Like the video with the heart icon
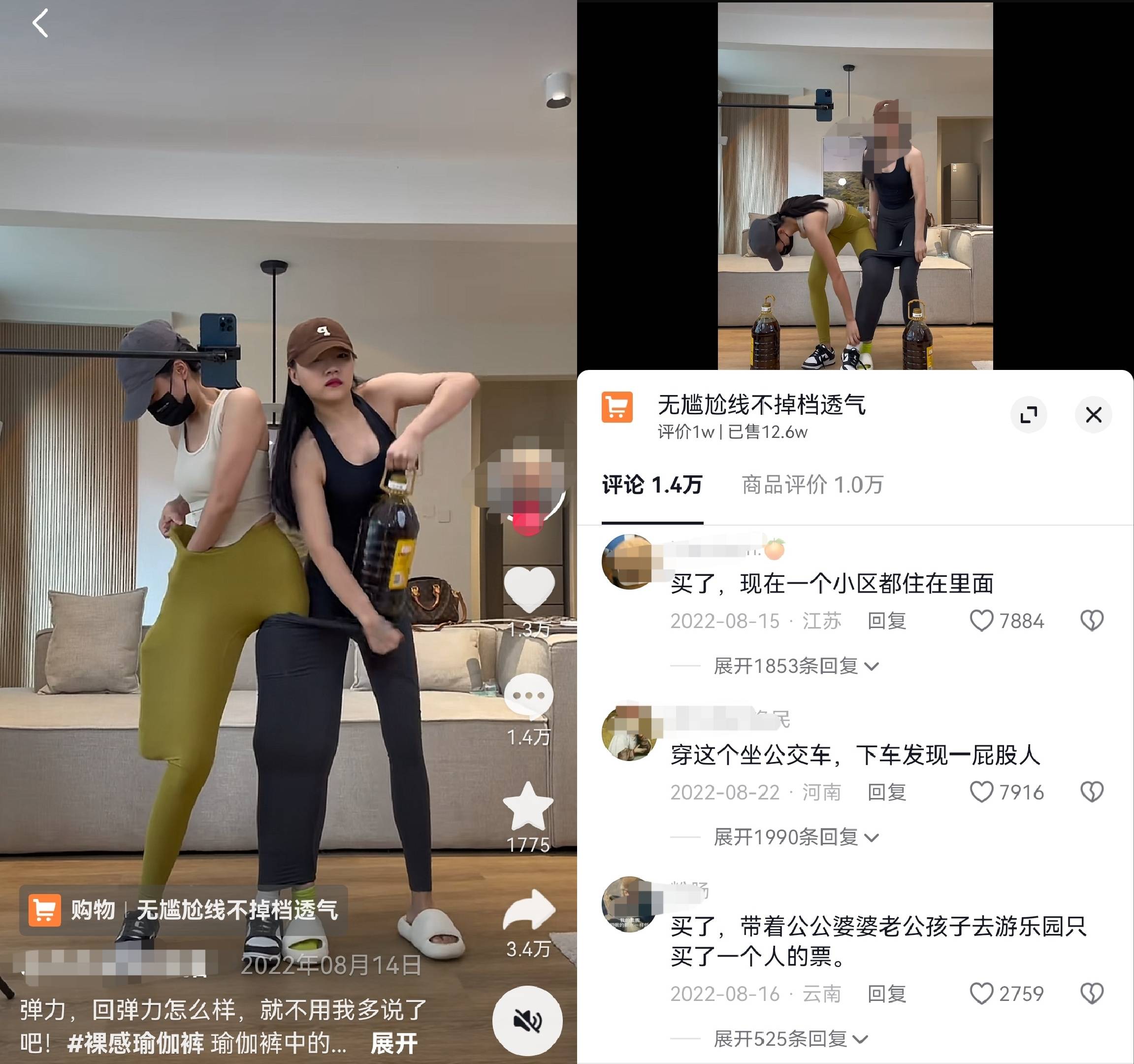Viewport: 1134px width, 1064px height. [529, 589]
